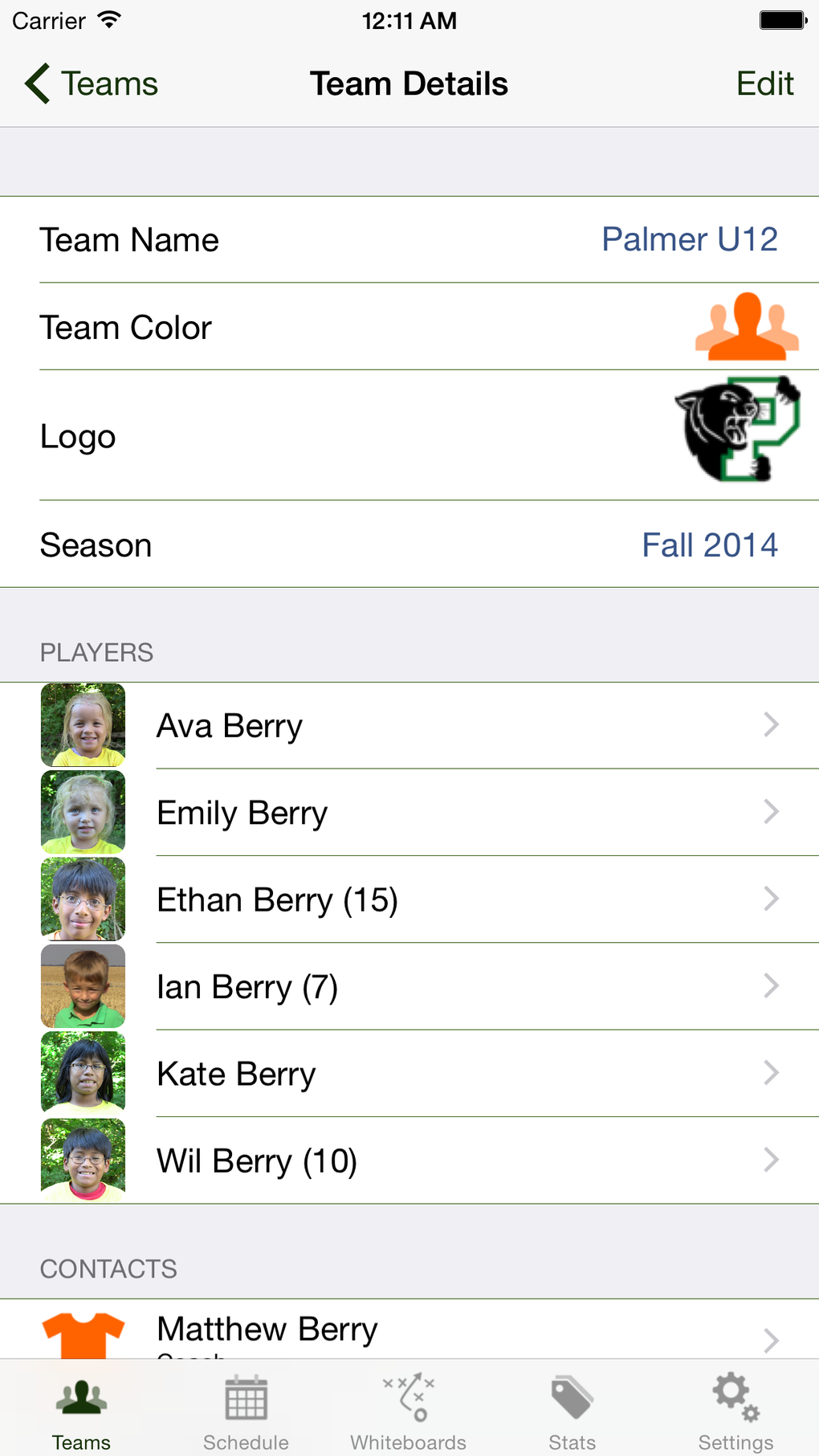Open contact Matthew Berry
The width and height of the screenshot is (819, 1456).
pos(409,1331)
